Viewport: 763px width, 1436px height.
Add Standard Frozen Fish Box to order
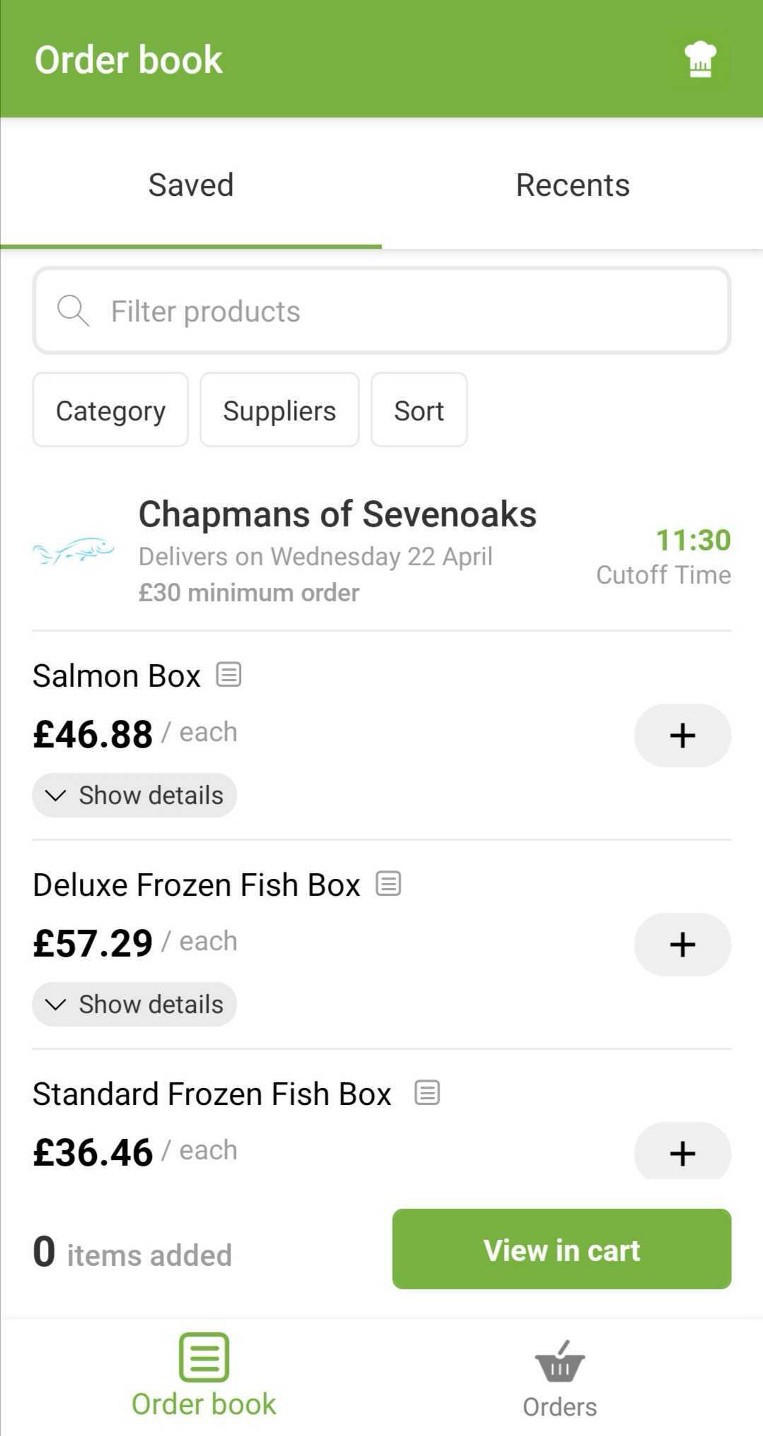[682, 1151]
